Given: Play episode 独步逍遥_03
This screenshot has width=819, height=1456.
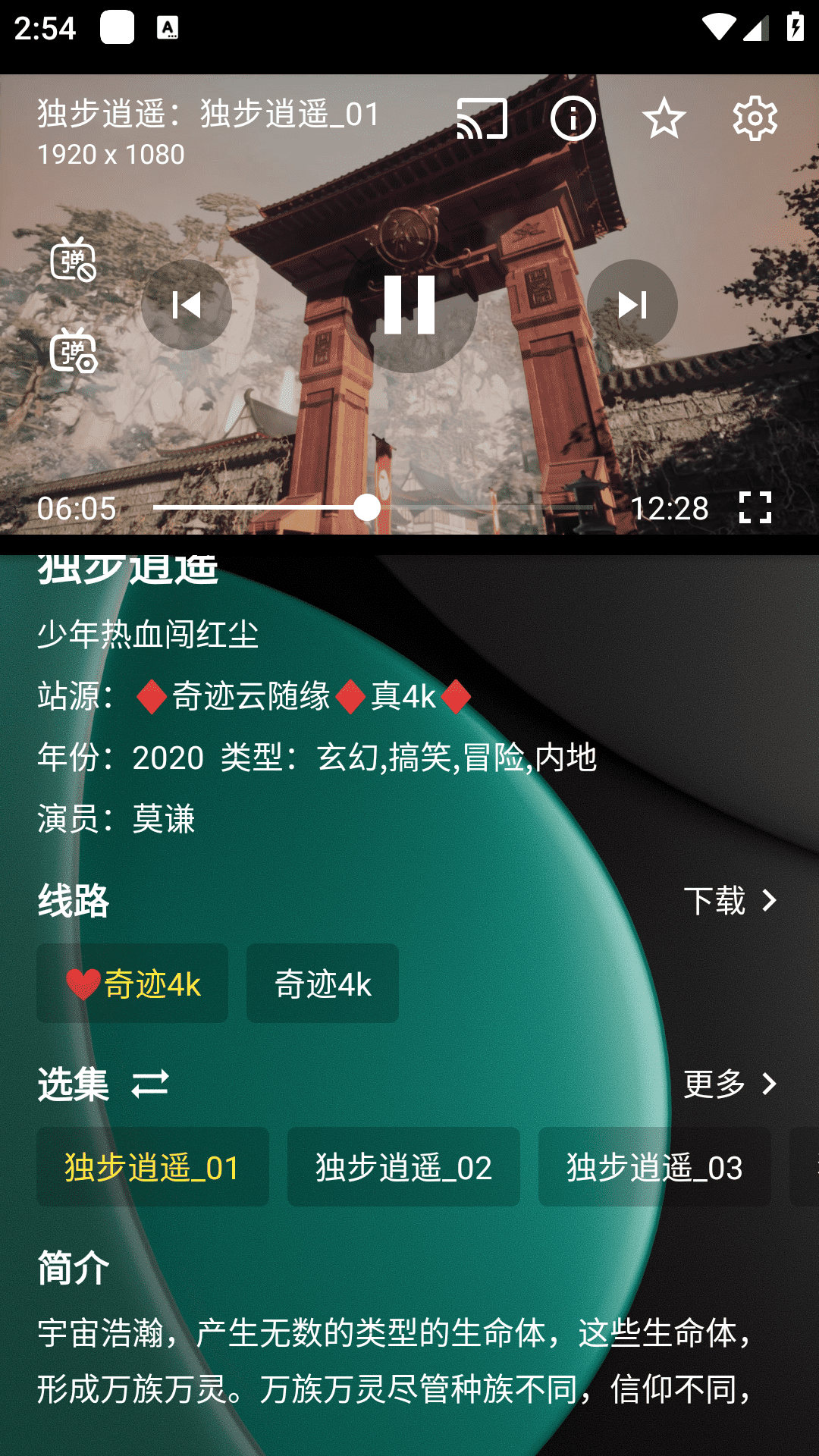Looking at the screenshot, I should coord(654,1167).
